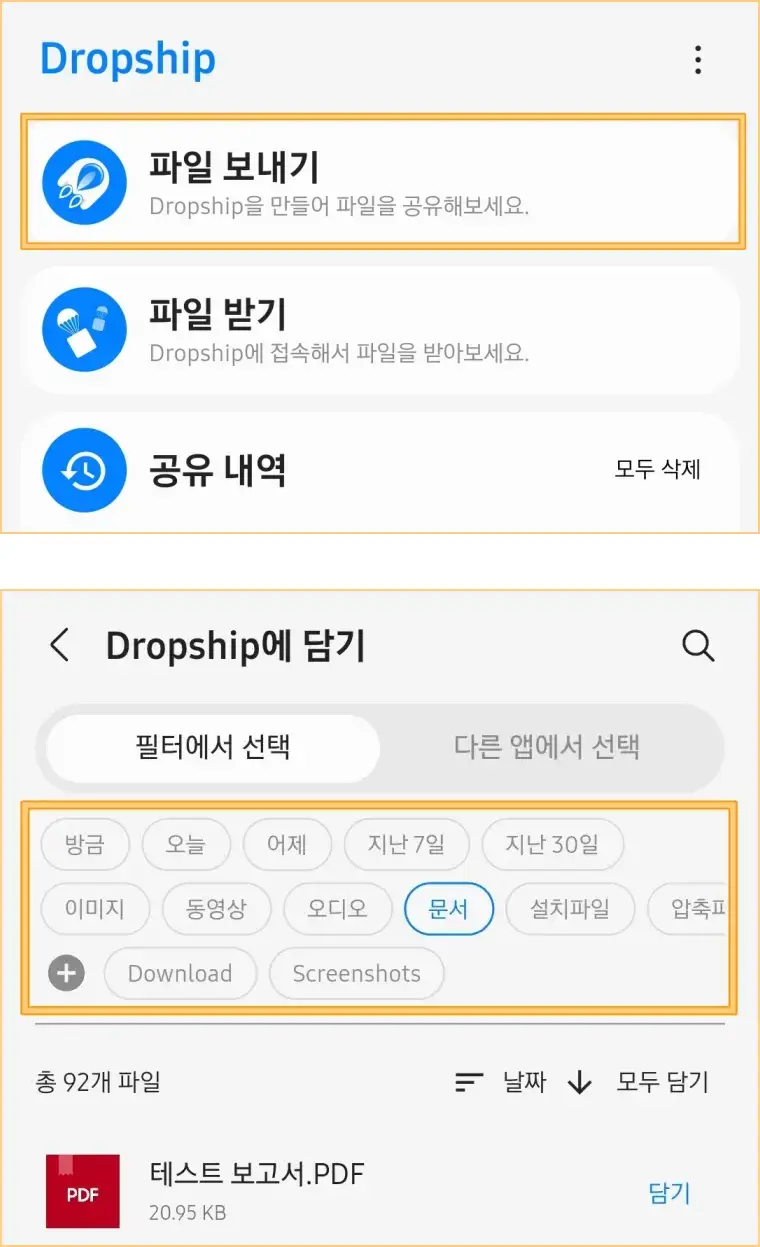This screenshot has width=760, height=1247.
Task: Open the date sort direction arrow
Action: tap(580, 1082)
